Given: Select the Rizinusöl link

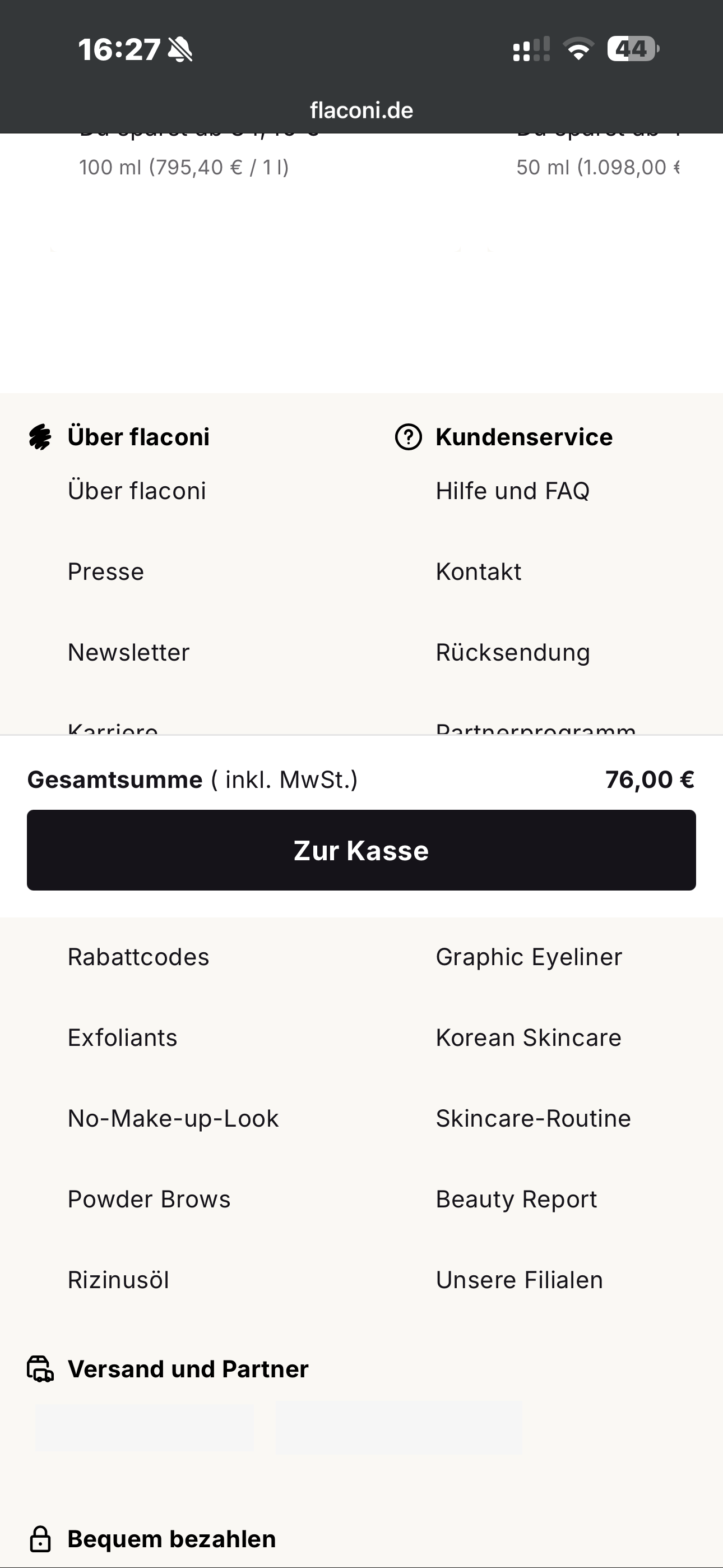Looking at the screenshot, I should point(118,1280).
